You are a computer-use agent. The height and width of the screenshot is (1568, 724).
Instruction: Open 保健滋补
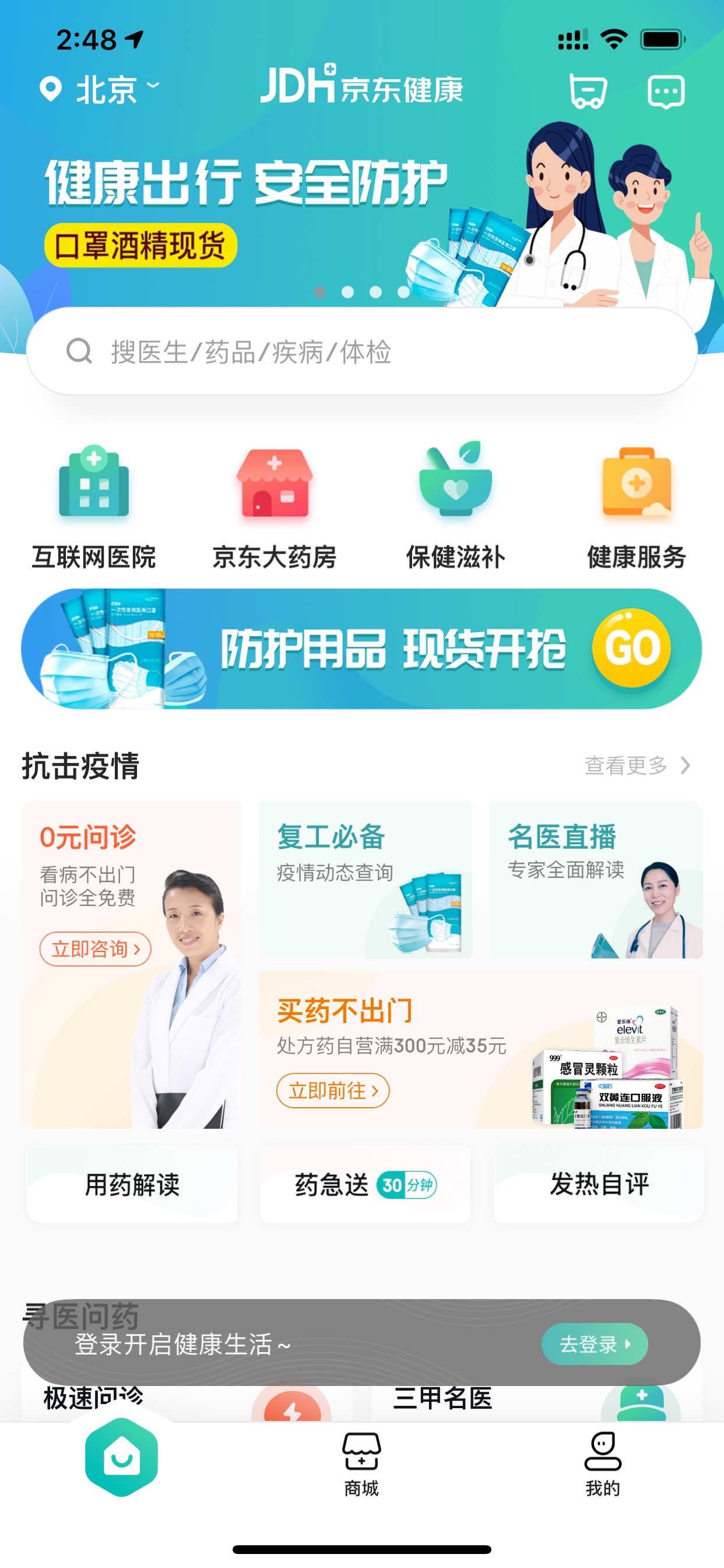(x=455, y=505)
